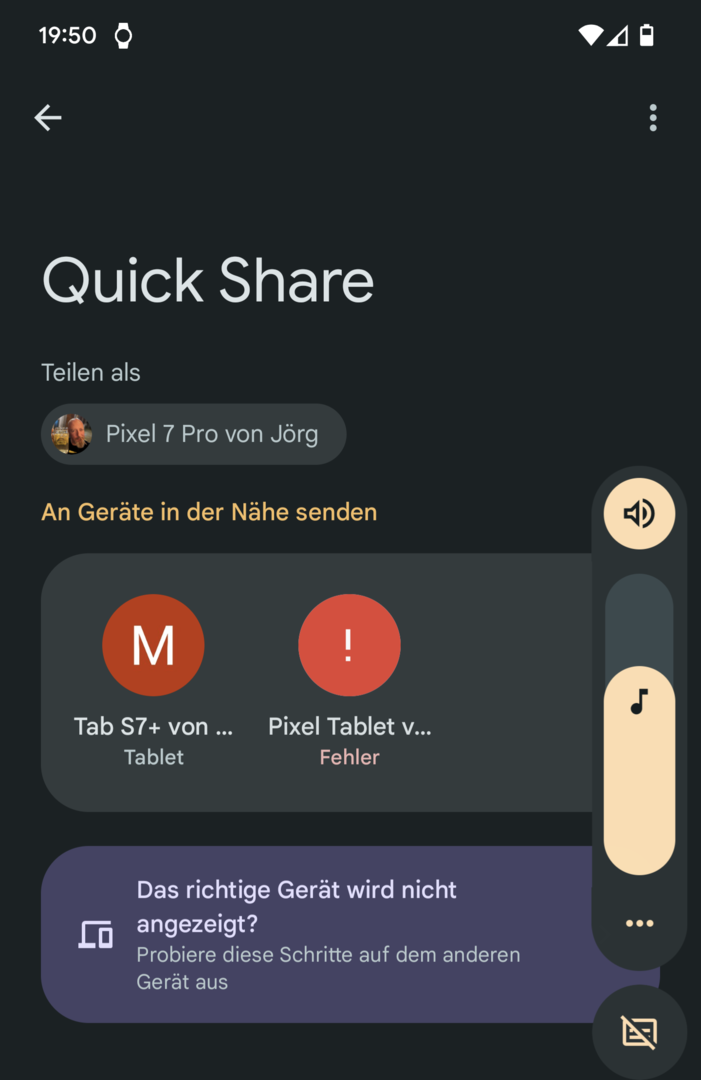
Task: Toggle the ringer mode speaker icon
Action: (x=639, y=514)
